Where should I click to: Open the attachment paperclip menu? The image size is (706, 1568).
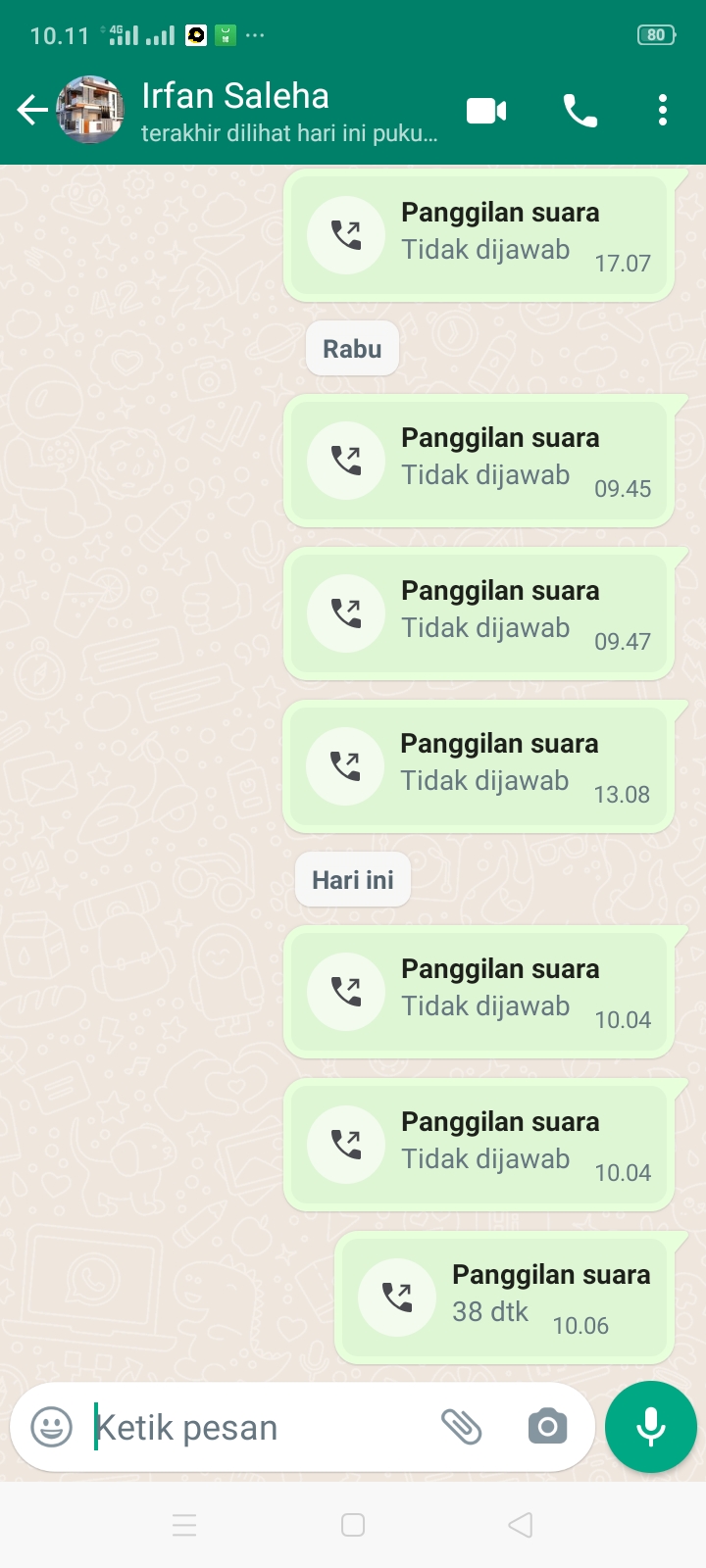coord(461,1427)
